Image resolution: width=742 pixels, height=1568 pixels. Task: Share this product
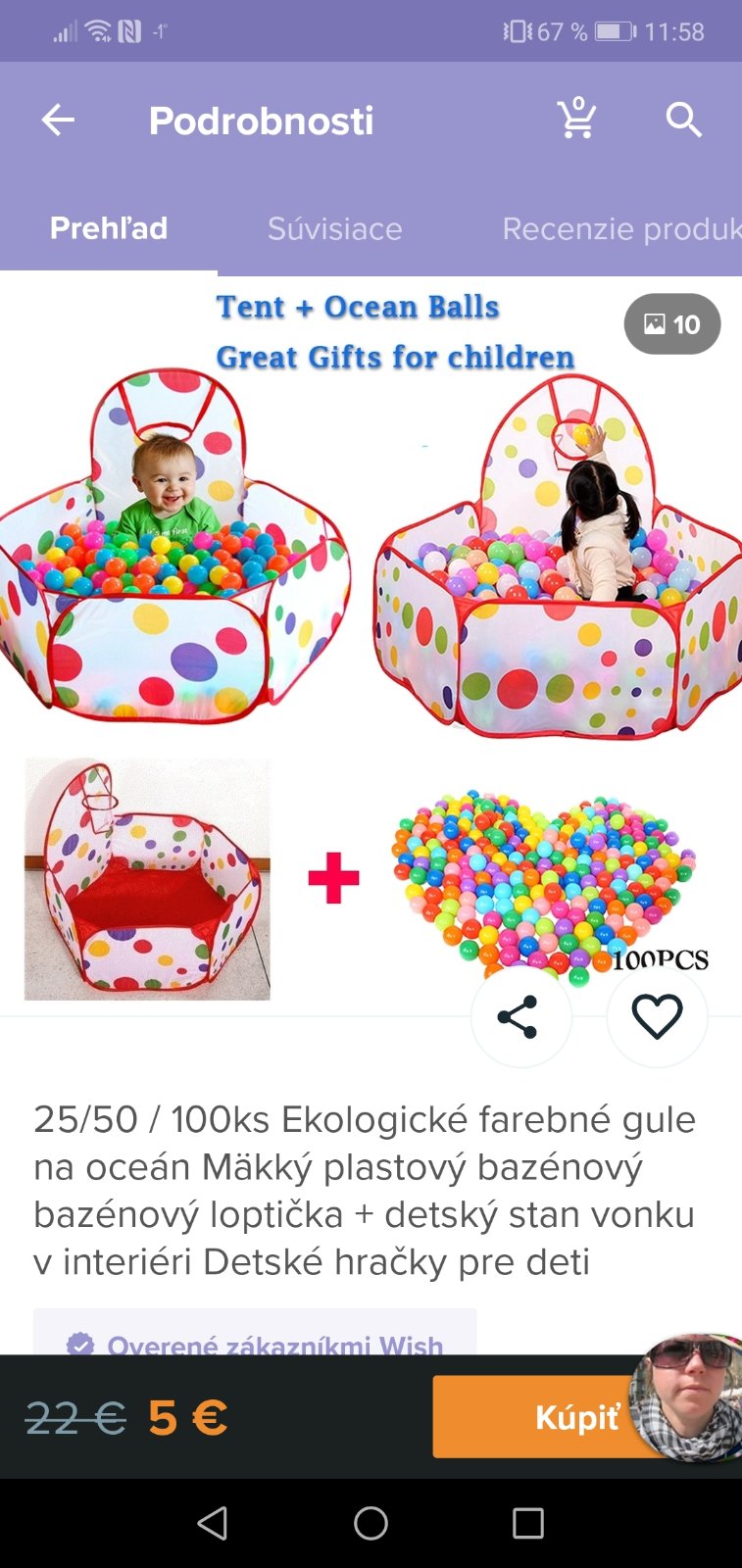coord(519,1016)
